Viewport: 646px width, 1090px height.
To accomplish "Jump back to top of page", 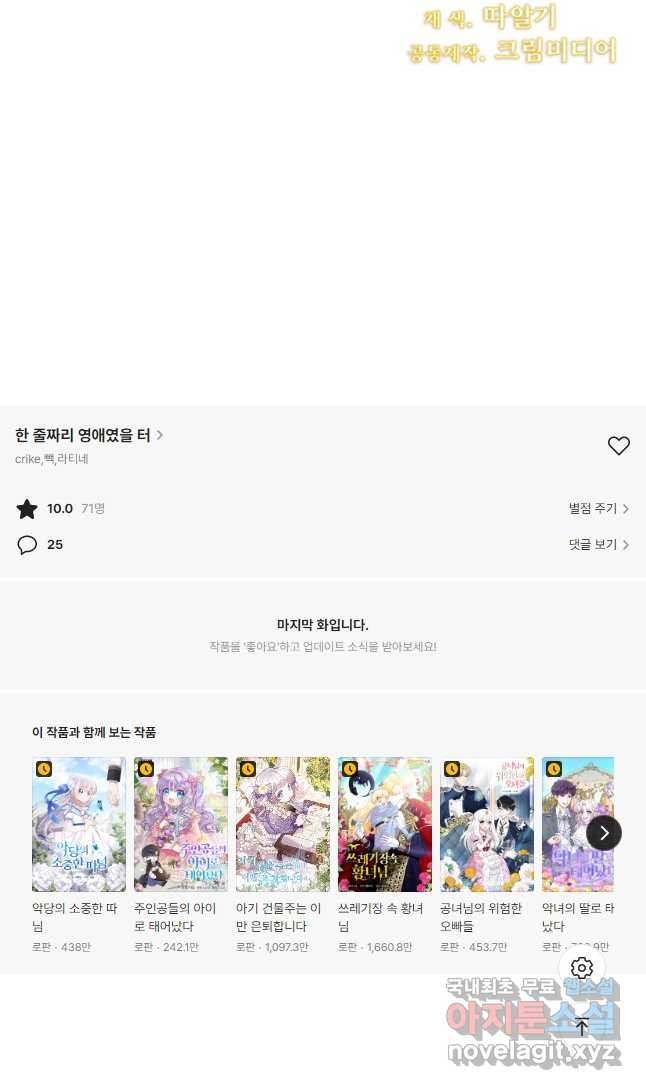I will tap(582, 1026).
